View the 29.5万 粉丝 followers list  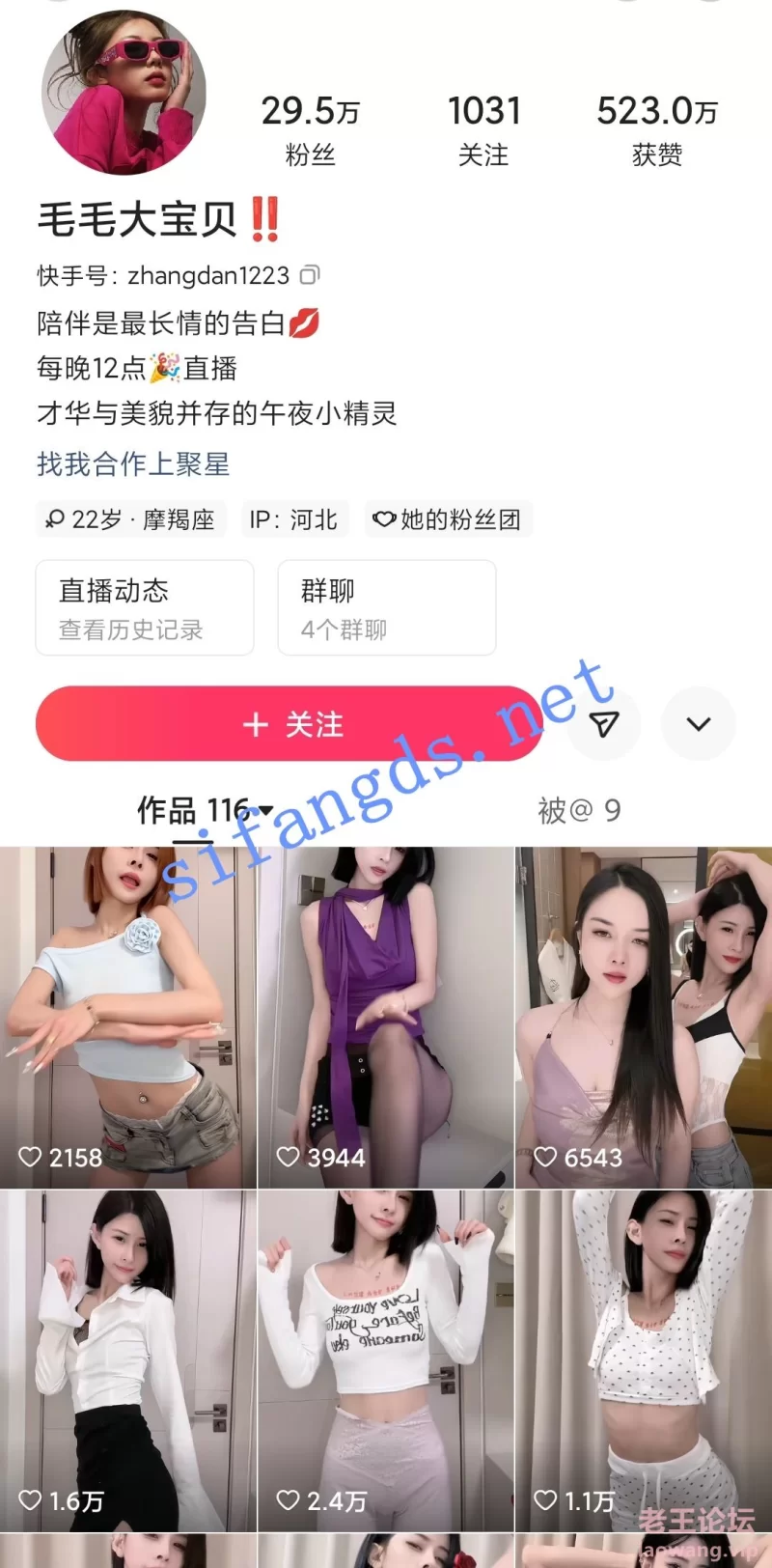coord(310,130)
